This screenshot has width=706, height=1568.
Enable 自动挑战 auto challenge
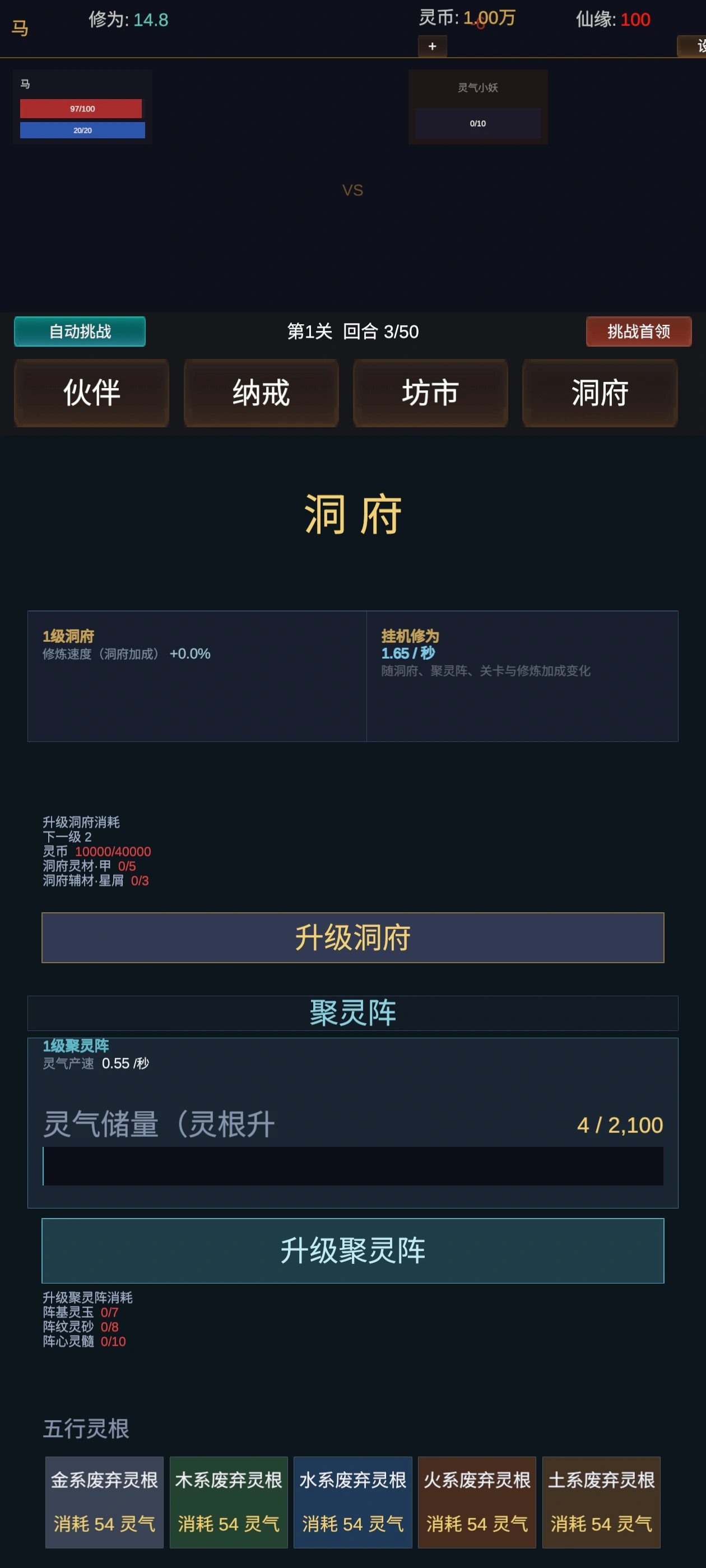tap(80, 331)
